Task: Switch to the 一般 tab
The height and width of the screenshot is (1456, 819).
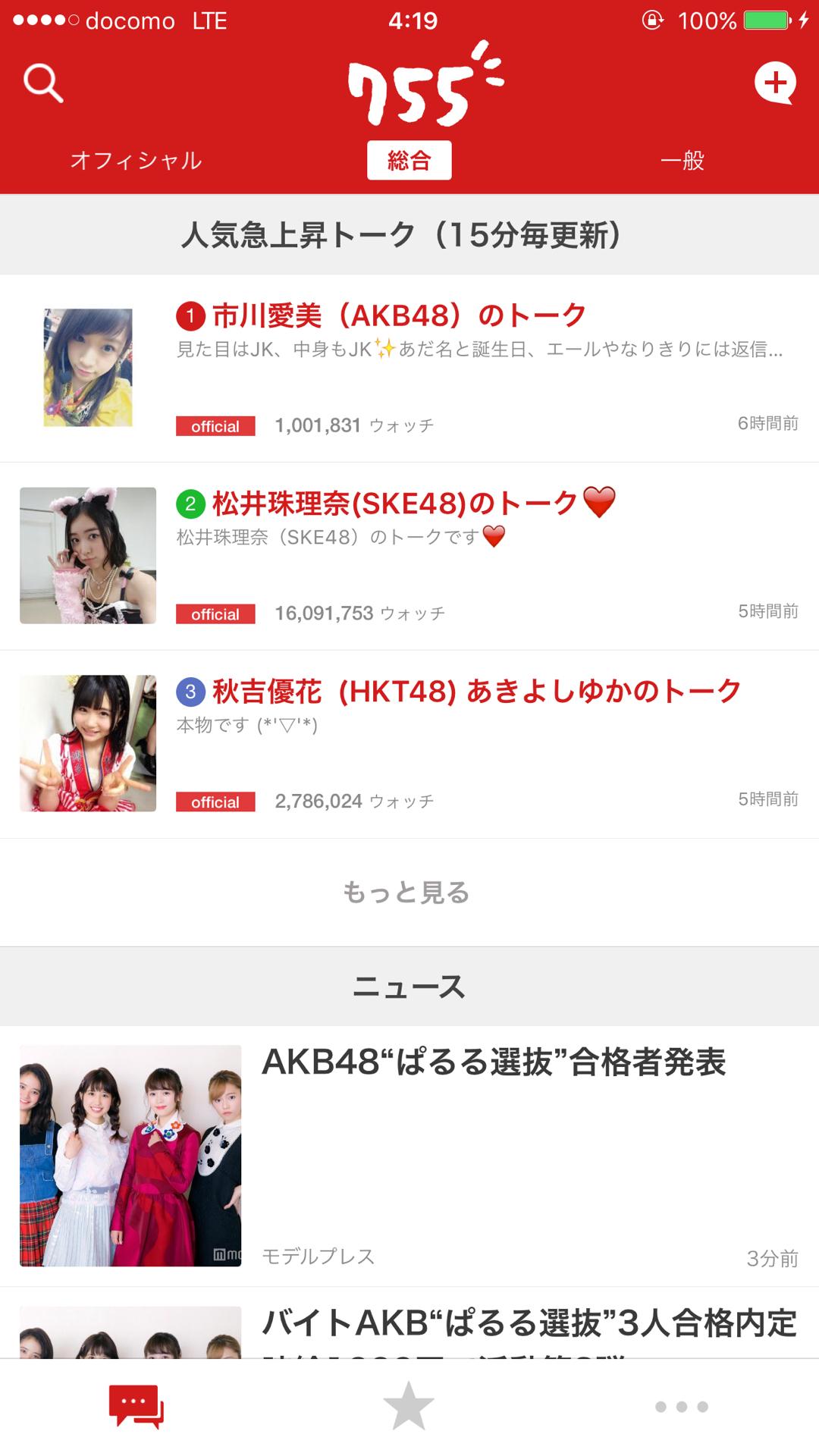Action: (682, 160)
